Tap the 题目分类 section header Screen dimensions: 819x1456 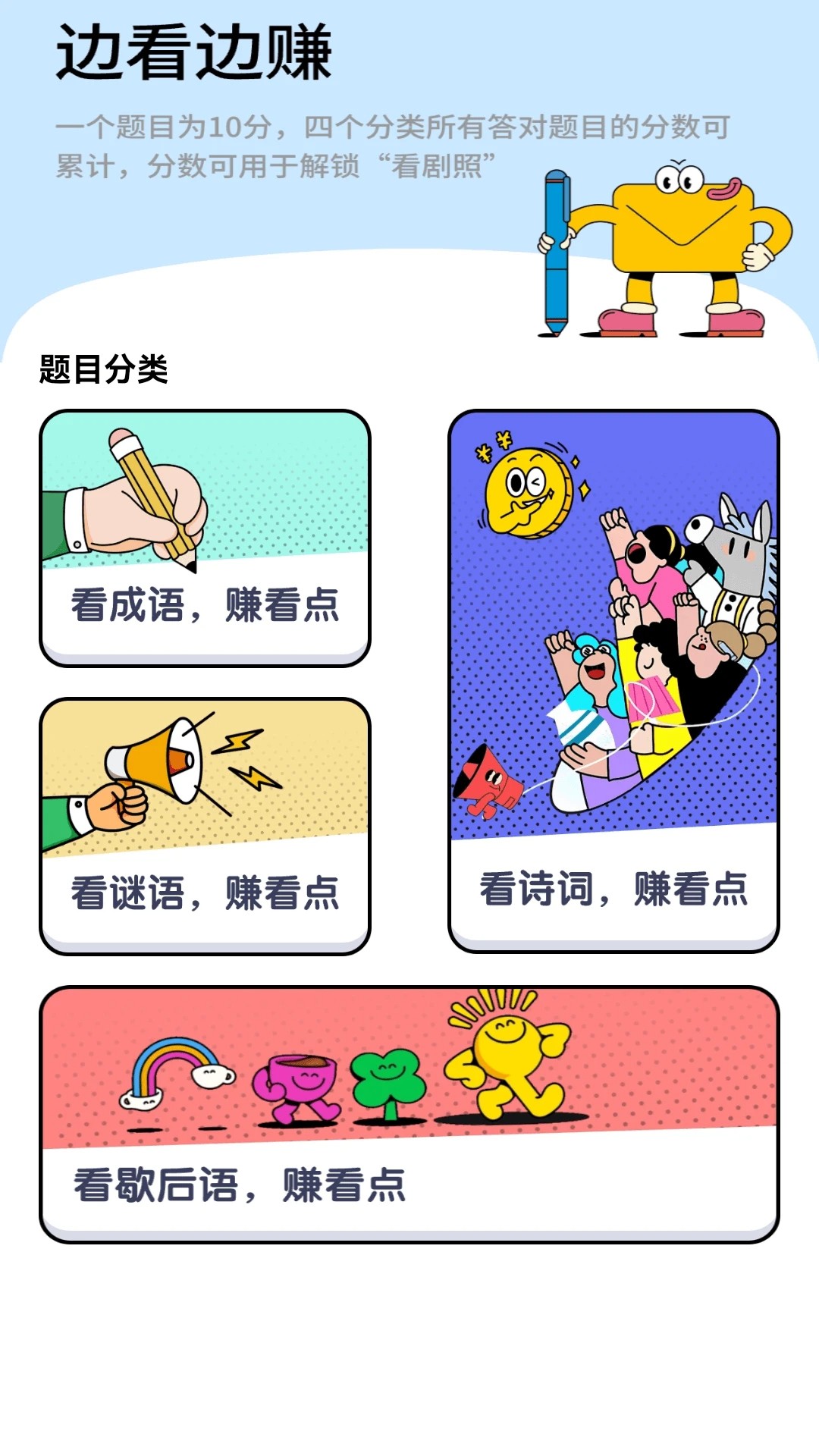click(102, 368)
